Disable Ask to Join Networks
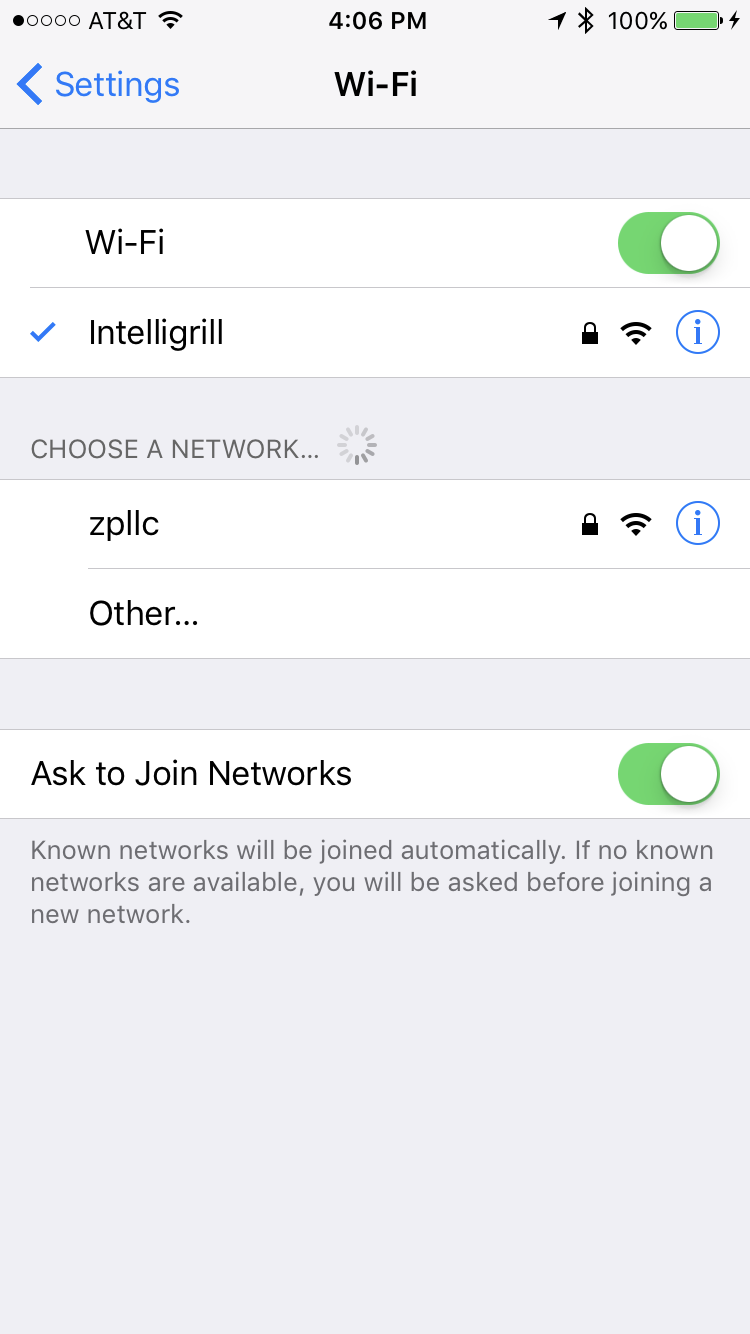Screen dimensions: 750x1334 668,774
